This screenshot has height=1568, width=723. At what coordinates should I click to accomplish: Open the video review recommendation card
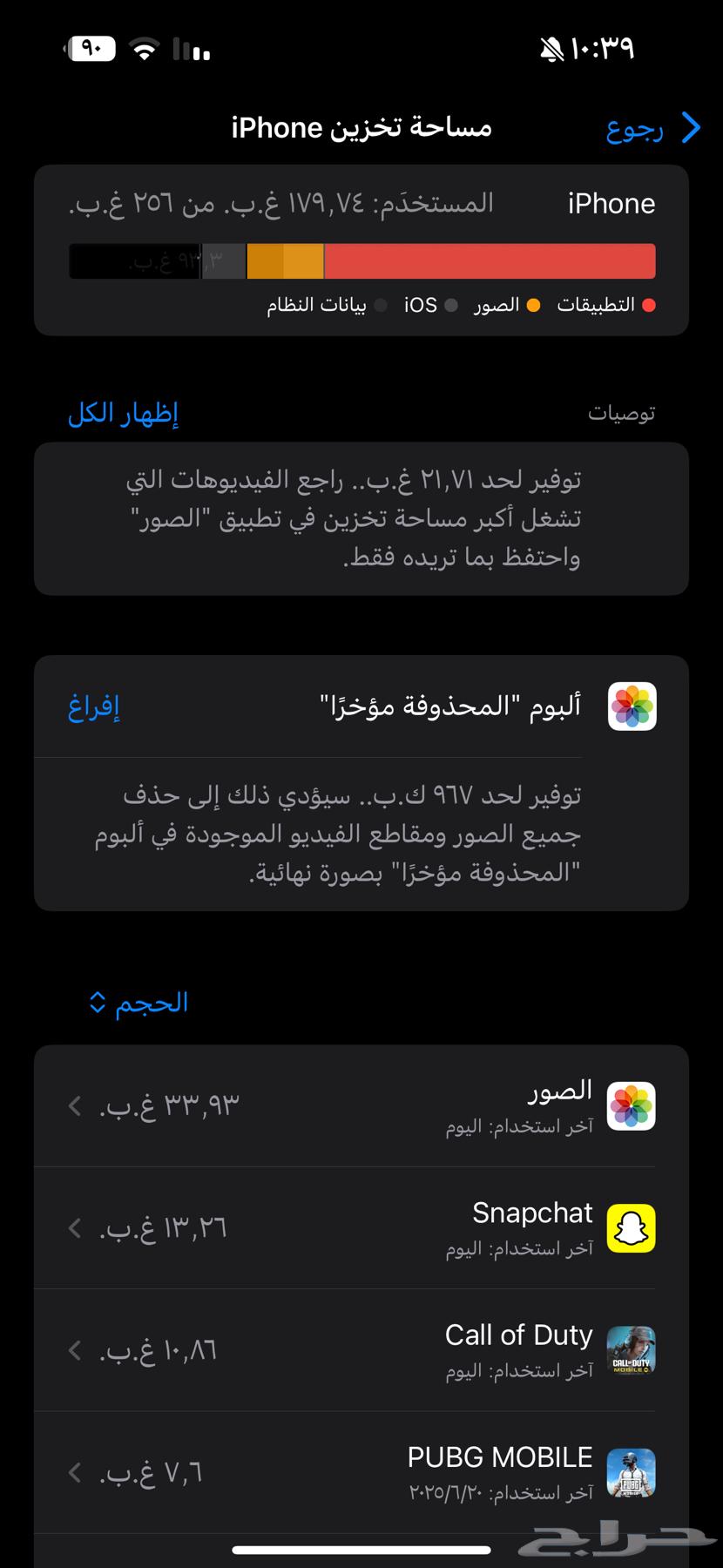coord(361,518)
